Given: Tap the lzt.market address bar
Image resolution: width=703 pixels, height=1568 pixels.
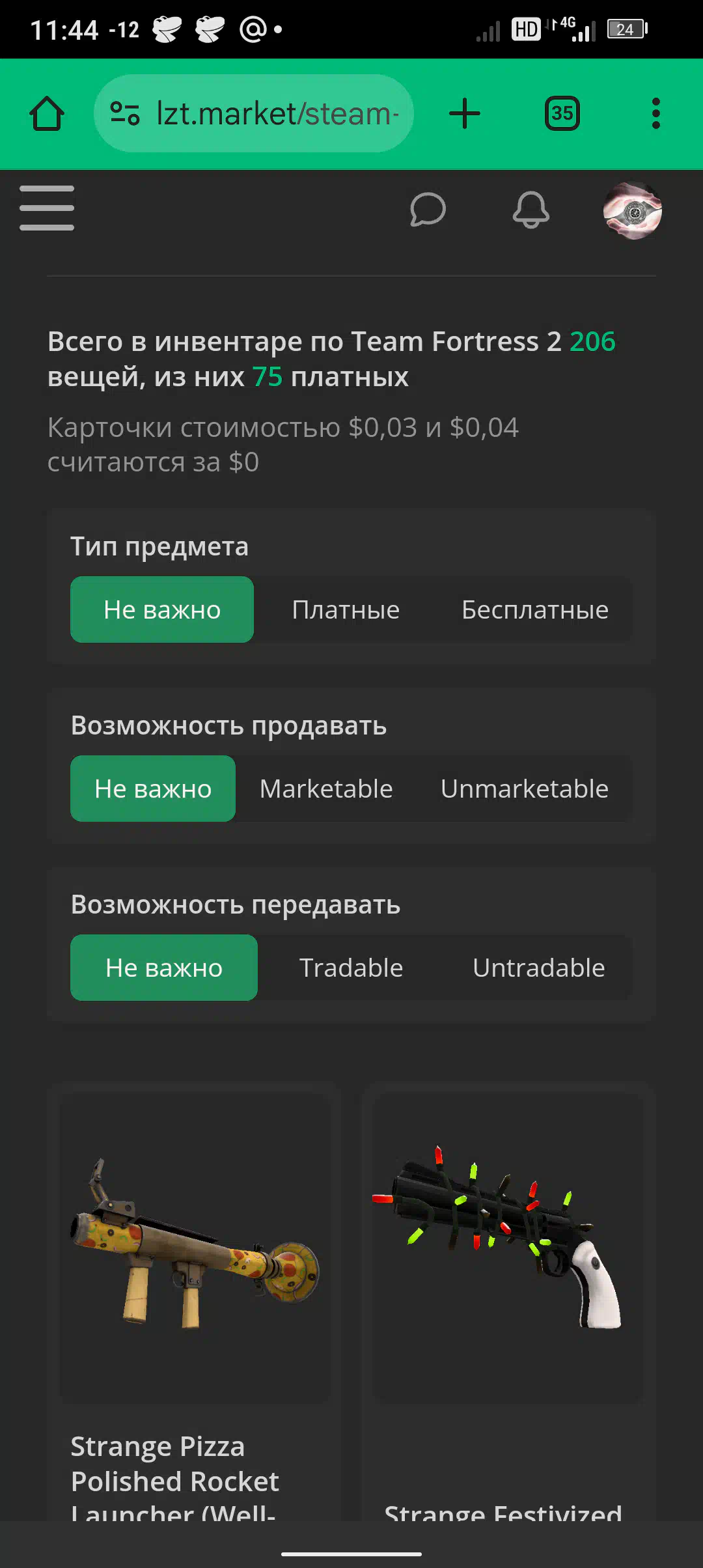Looking at the screenshot, I should coord(254,114).
